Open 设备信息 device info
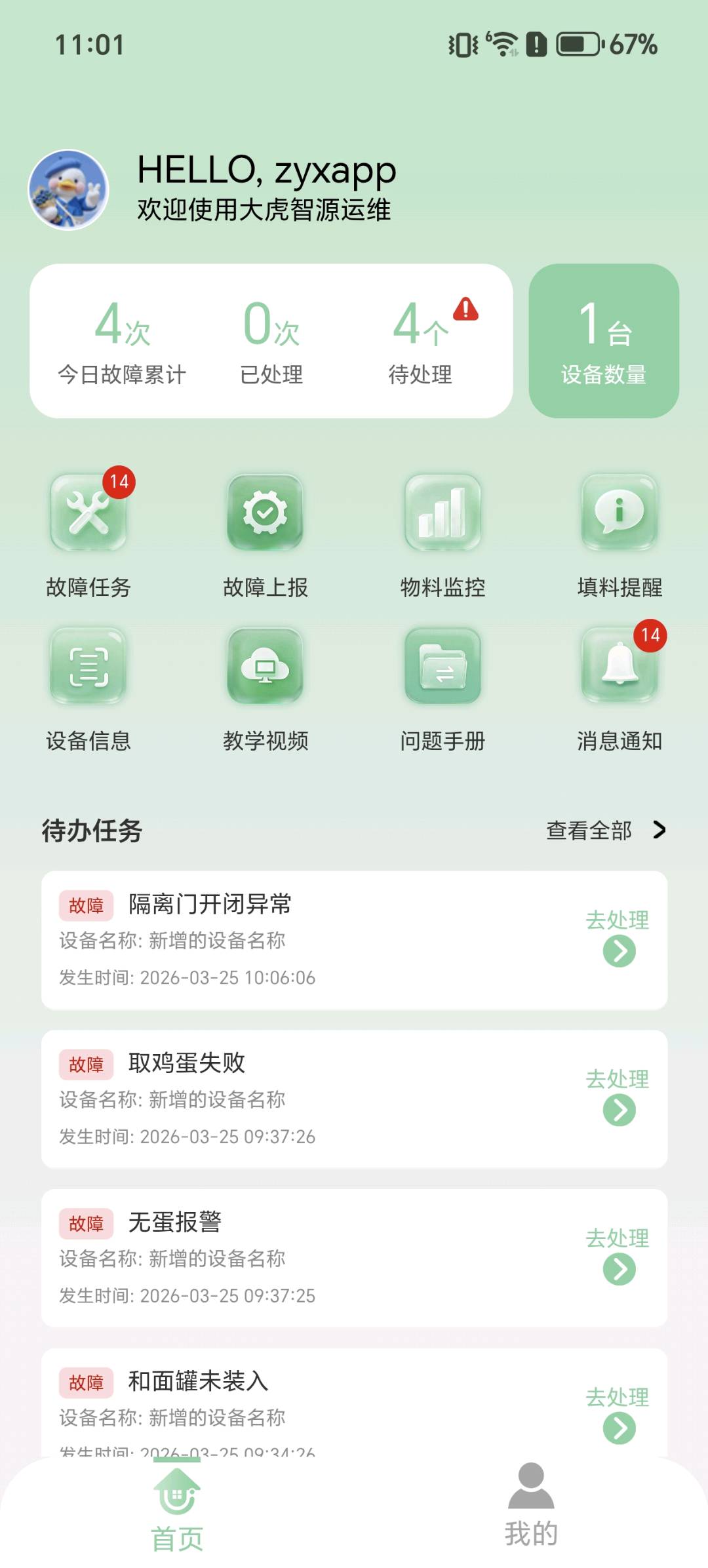This screenshot has width=708, height=1568. tap(88, 667)
